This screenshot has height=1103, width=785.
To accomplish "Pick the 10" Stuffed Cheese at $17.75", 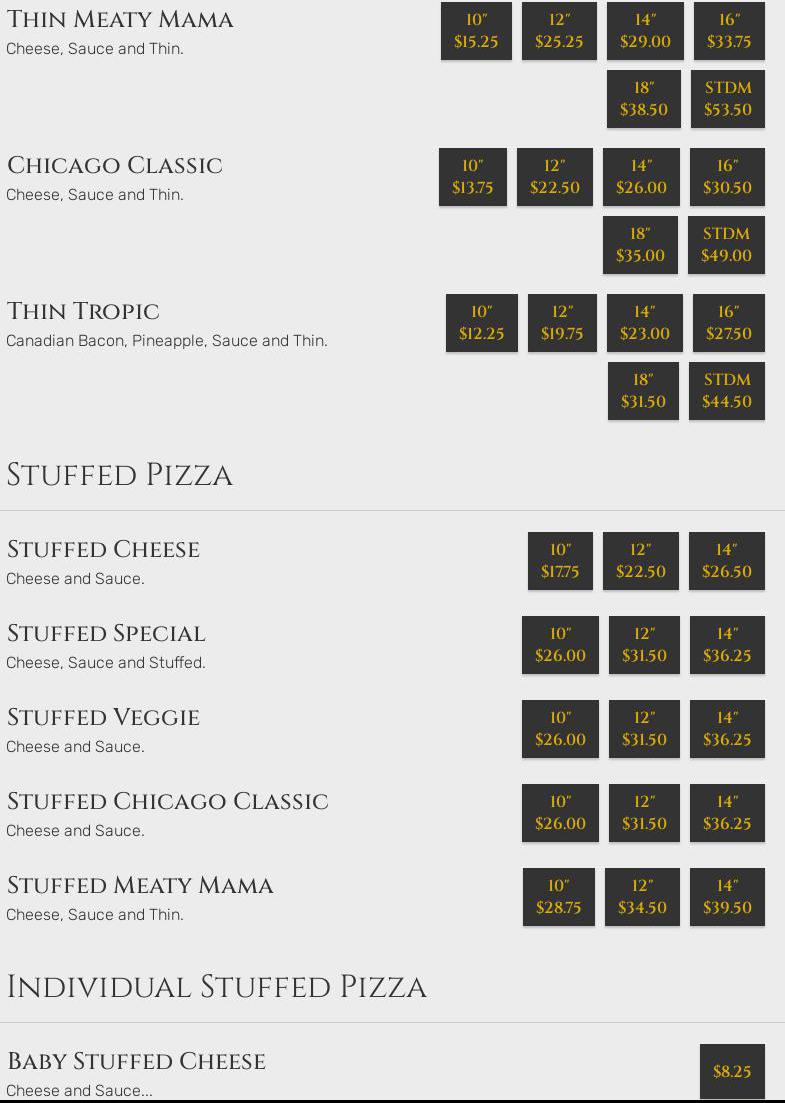I will (x=560, y=561).
